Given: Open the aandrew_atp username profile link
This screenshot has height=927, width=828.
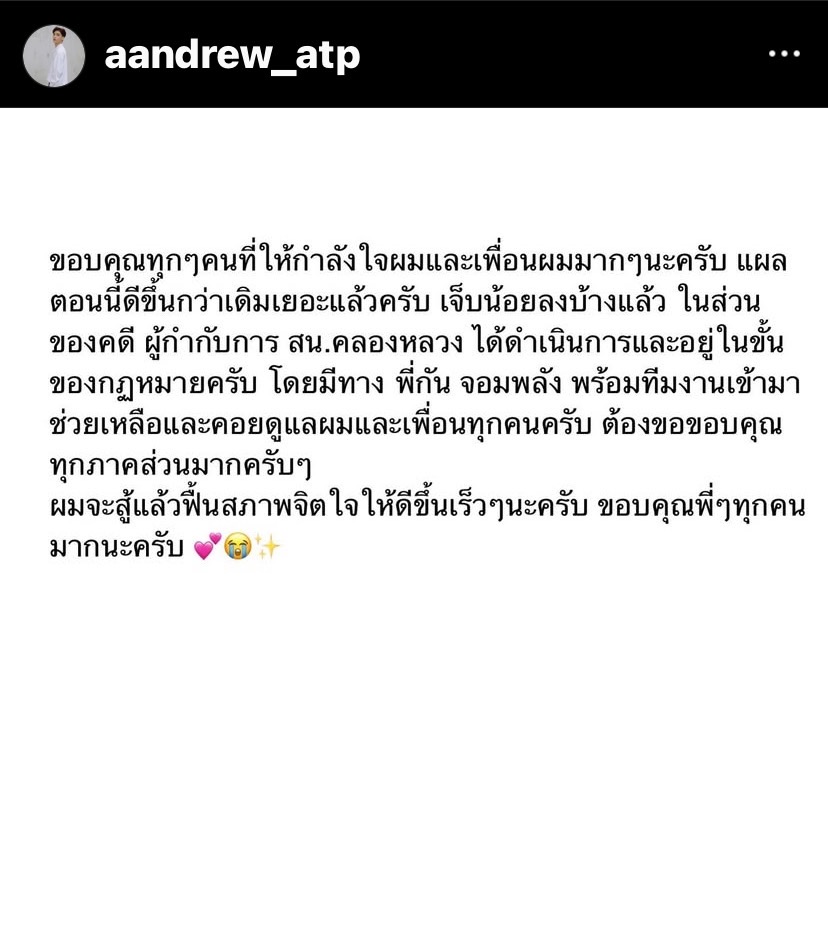Looking at the screenshot, I should pos(232,56).
